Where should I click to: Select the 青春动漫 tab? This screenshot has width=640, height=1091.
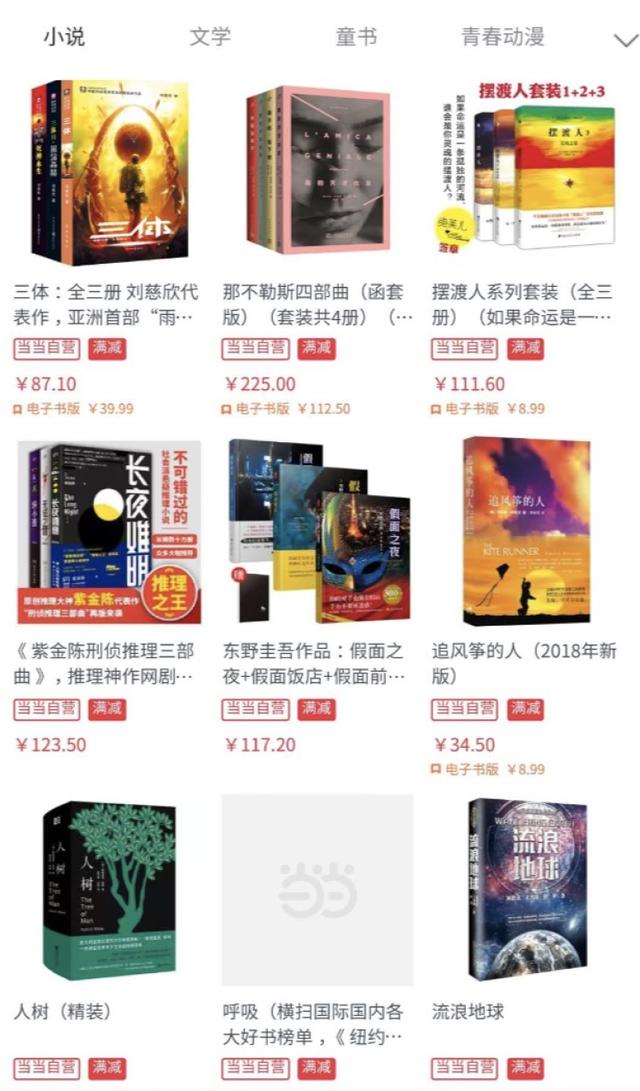[x=502, y=37]
